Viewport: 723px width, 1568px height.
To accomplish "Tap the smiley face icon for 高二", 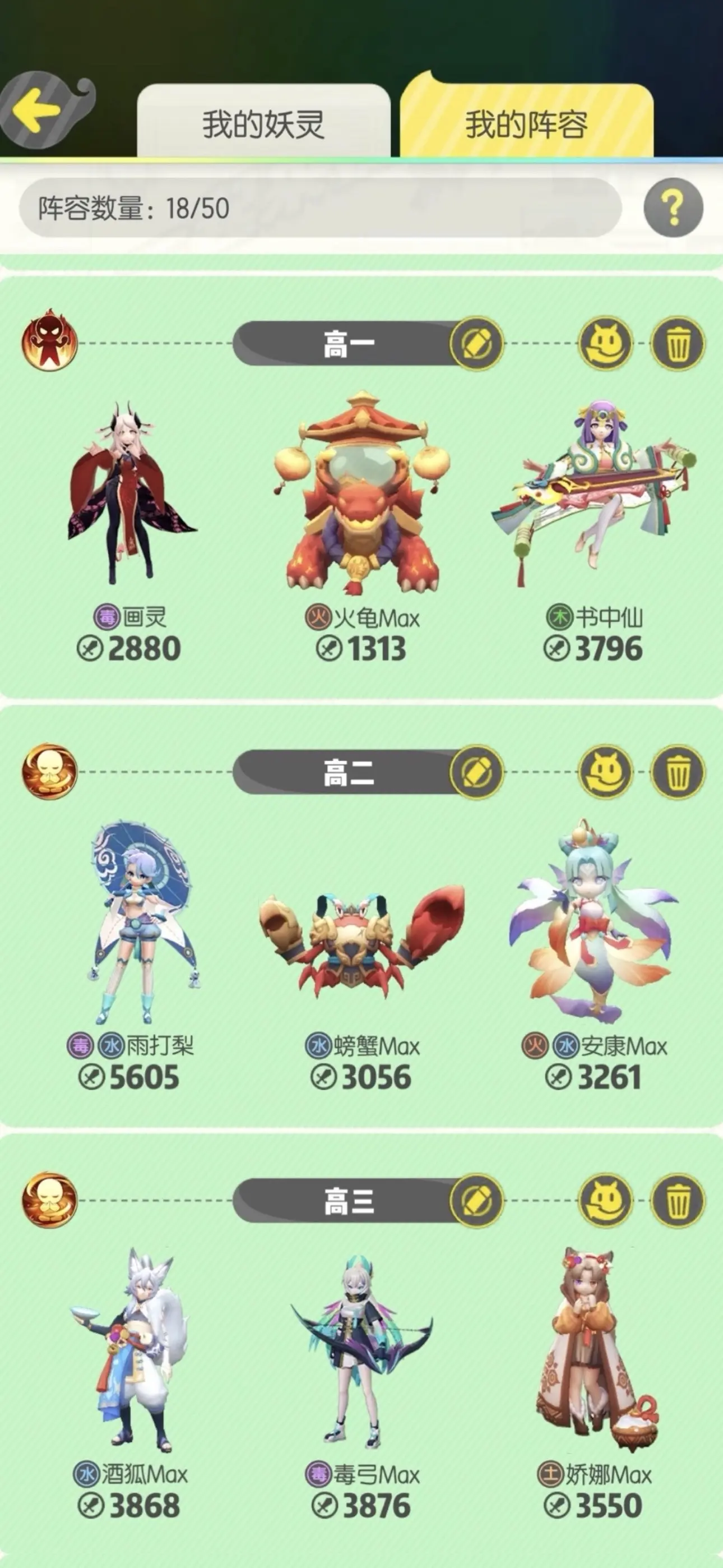I will point(605,772).
